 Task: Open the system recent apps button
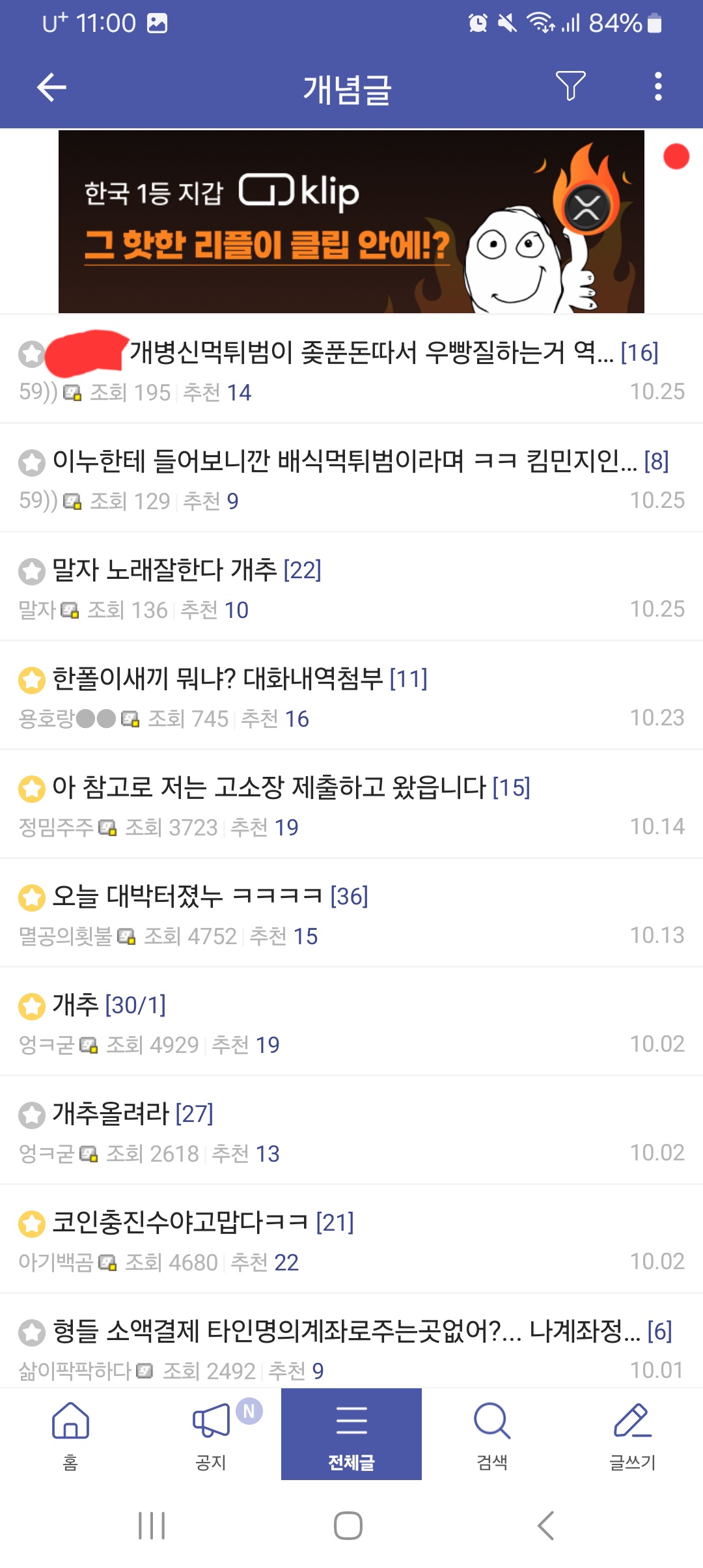tap(152, 1526)
